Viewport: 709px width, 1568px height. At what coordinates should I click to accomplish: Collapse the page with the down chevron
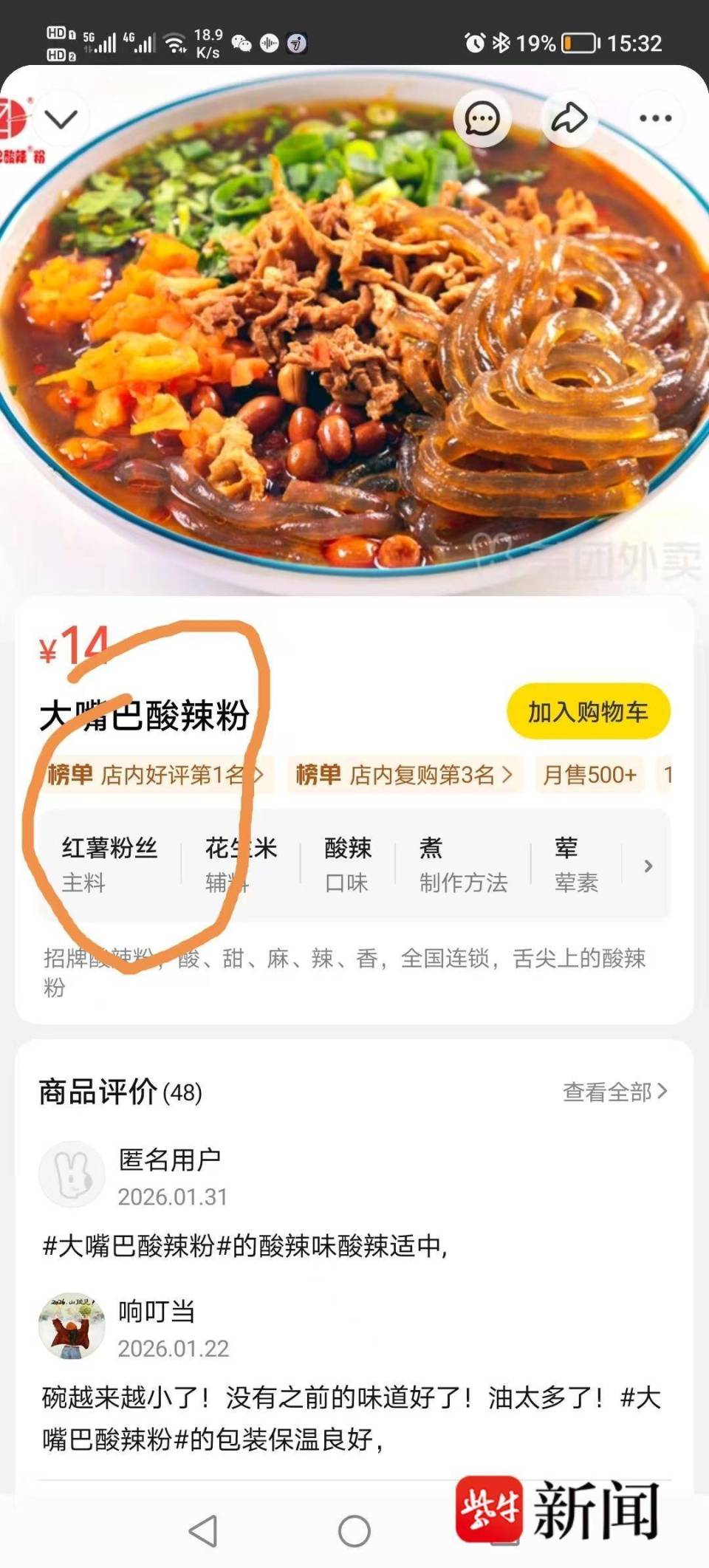(59, 118)
